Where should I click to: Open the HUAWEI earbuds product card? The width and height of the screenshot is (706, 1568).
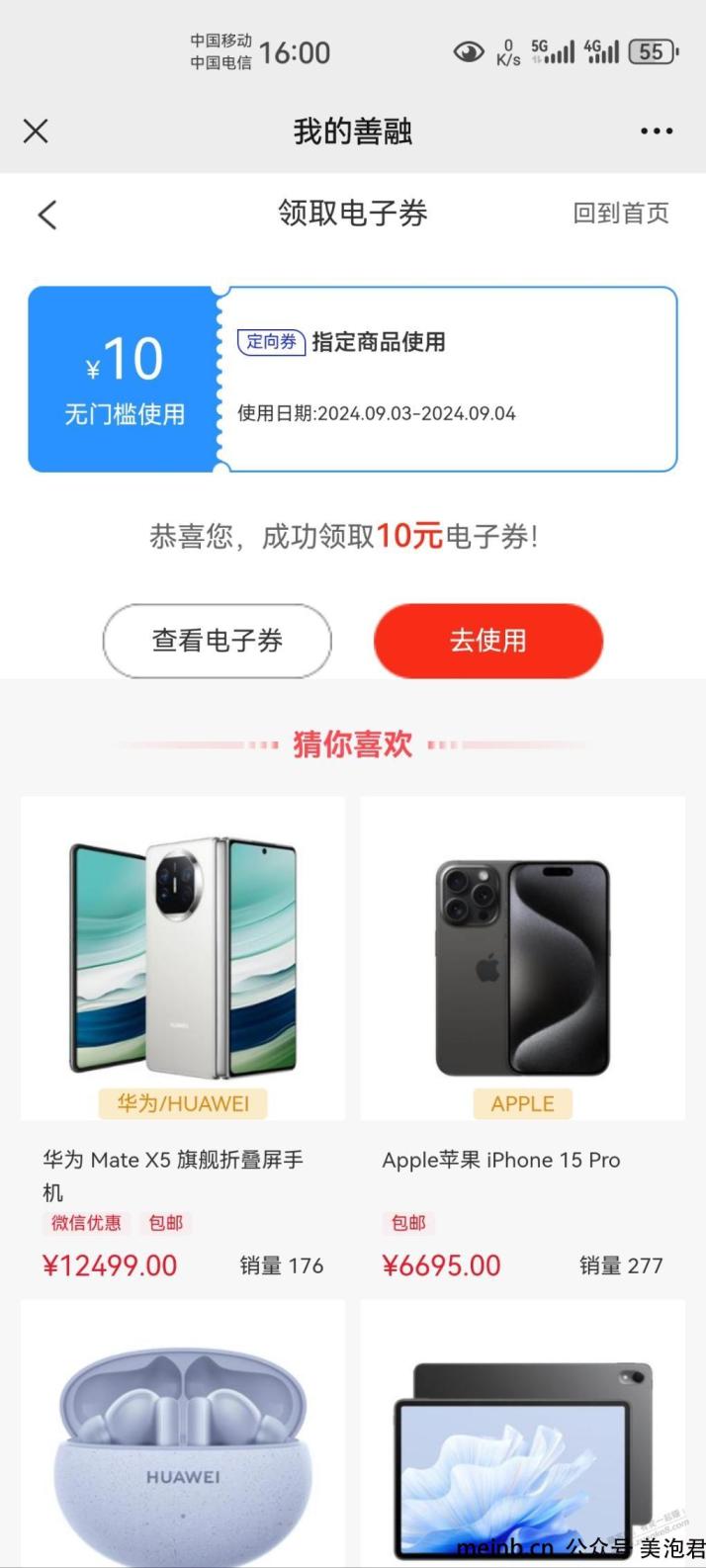(x=183, y=1434)
